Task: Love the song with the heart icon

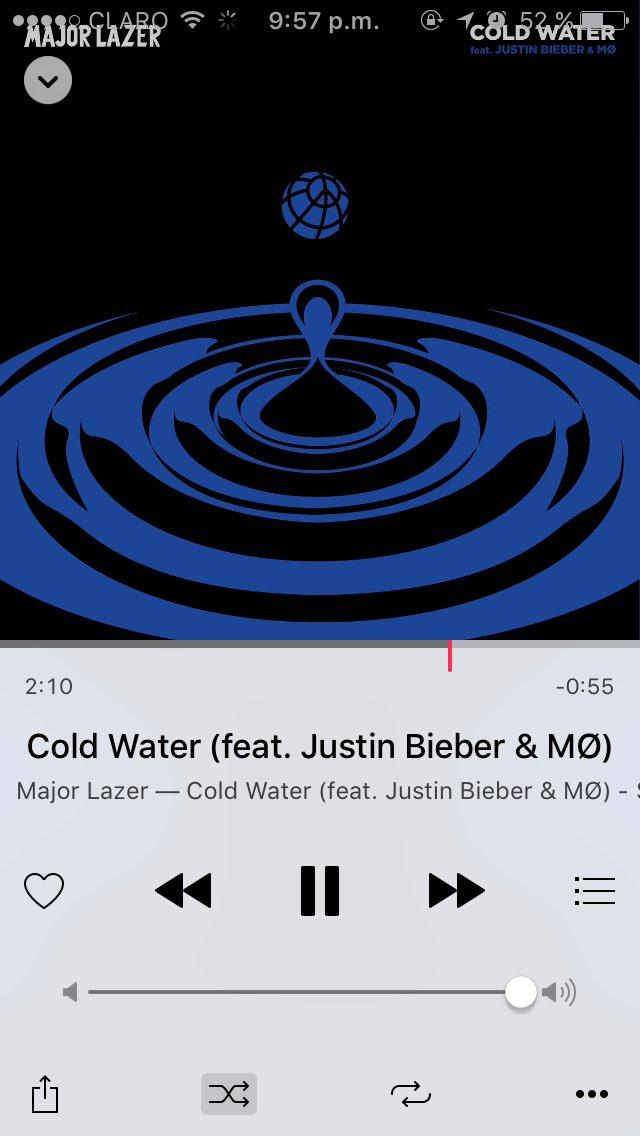Action: click(44, 890)
